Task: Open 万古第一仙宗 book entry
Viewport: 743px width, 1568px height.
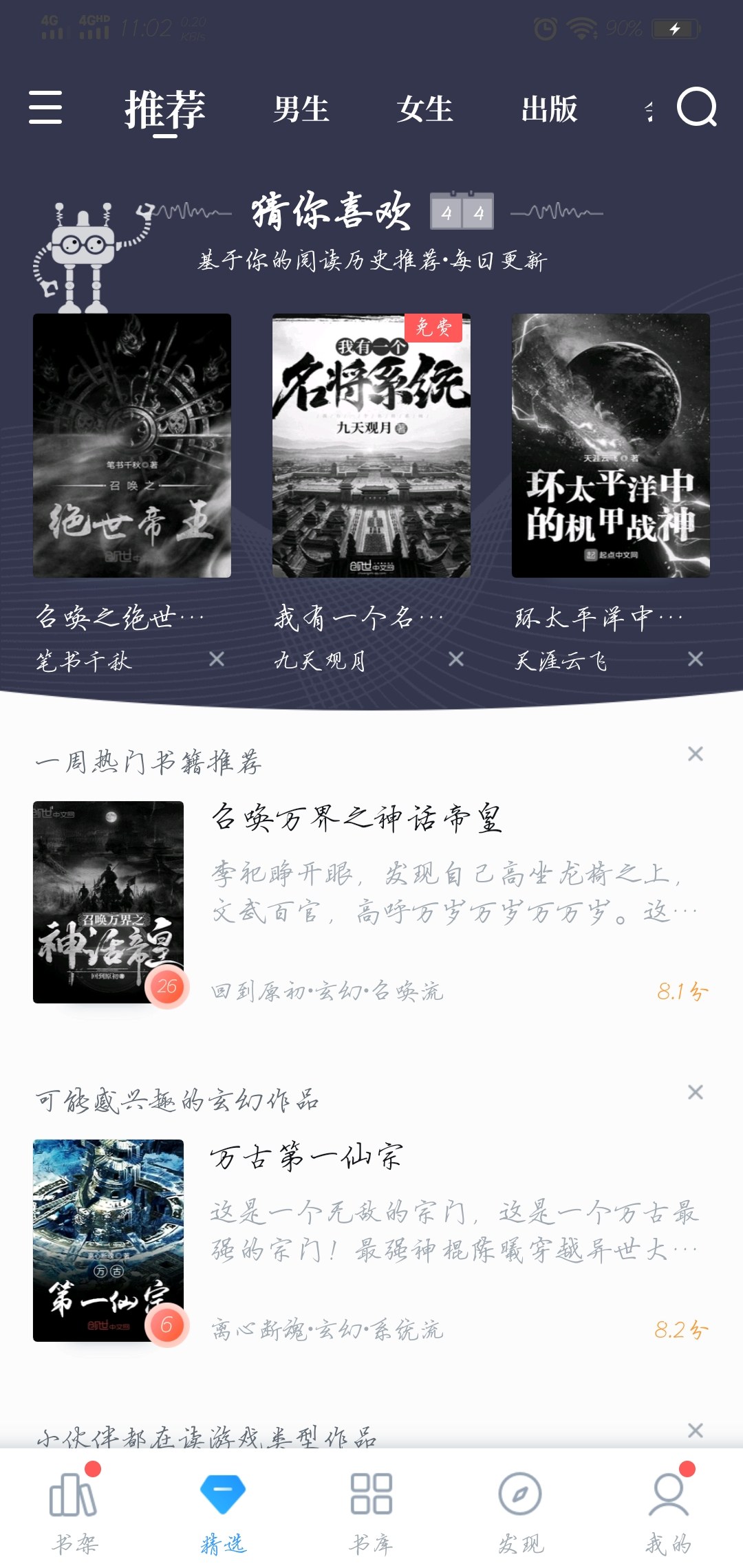Action: click(371, 1241)
